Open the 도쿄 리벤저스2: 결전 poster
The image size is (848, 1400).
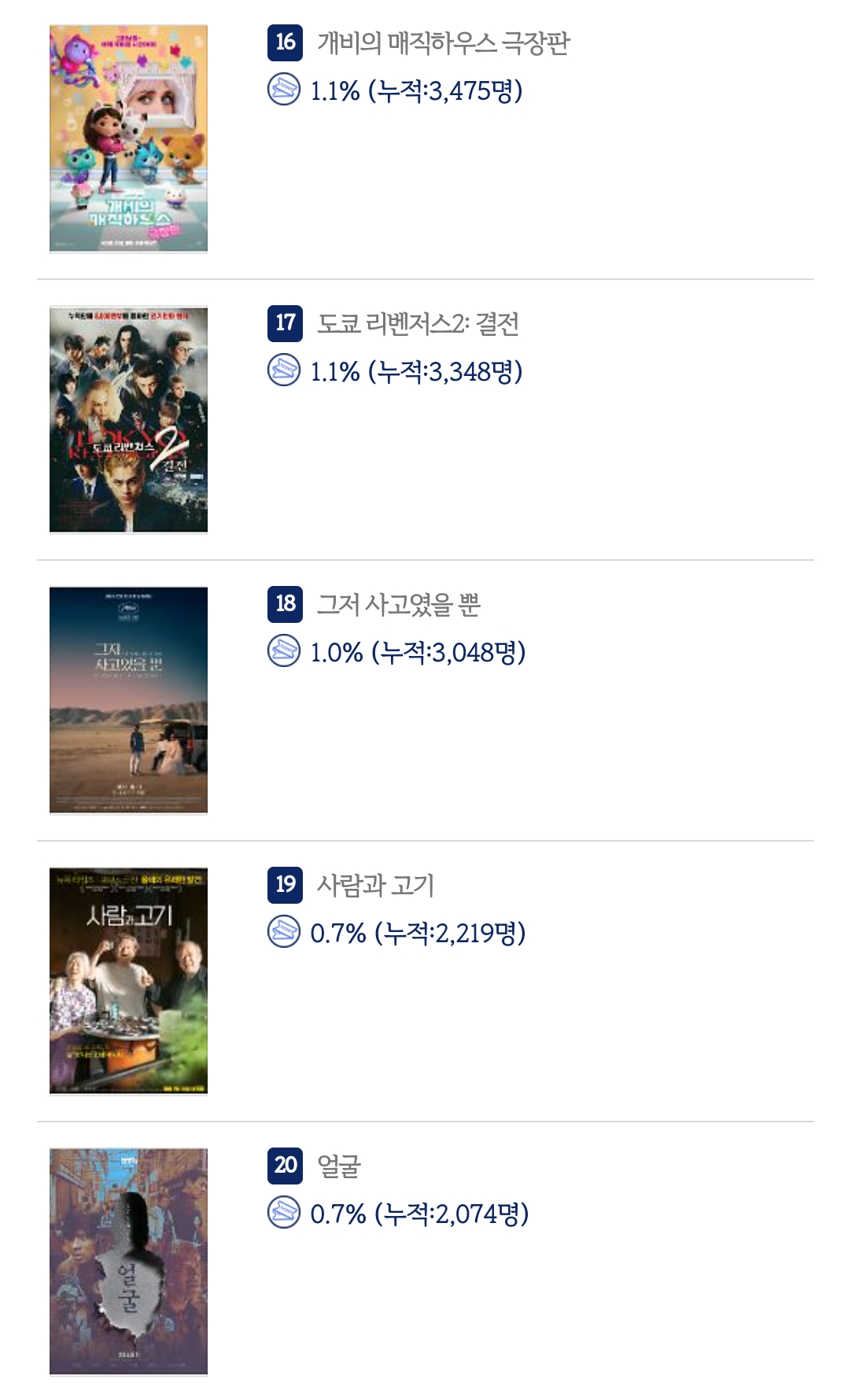point(128,419)
